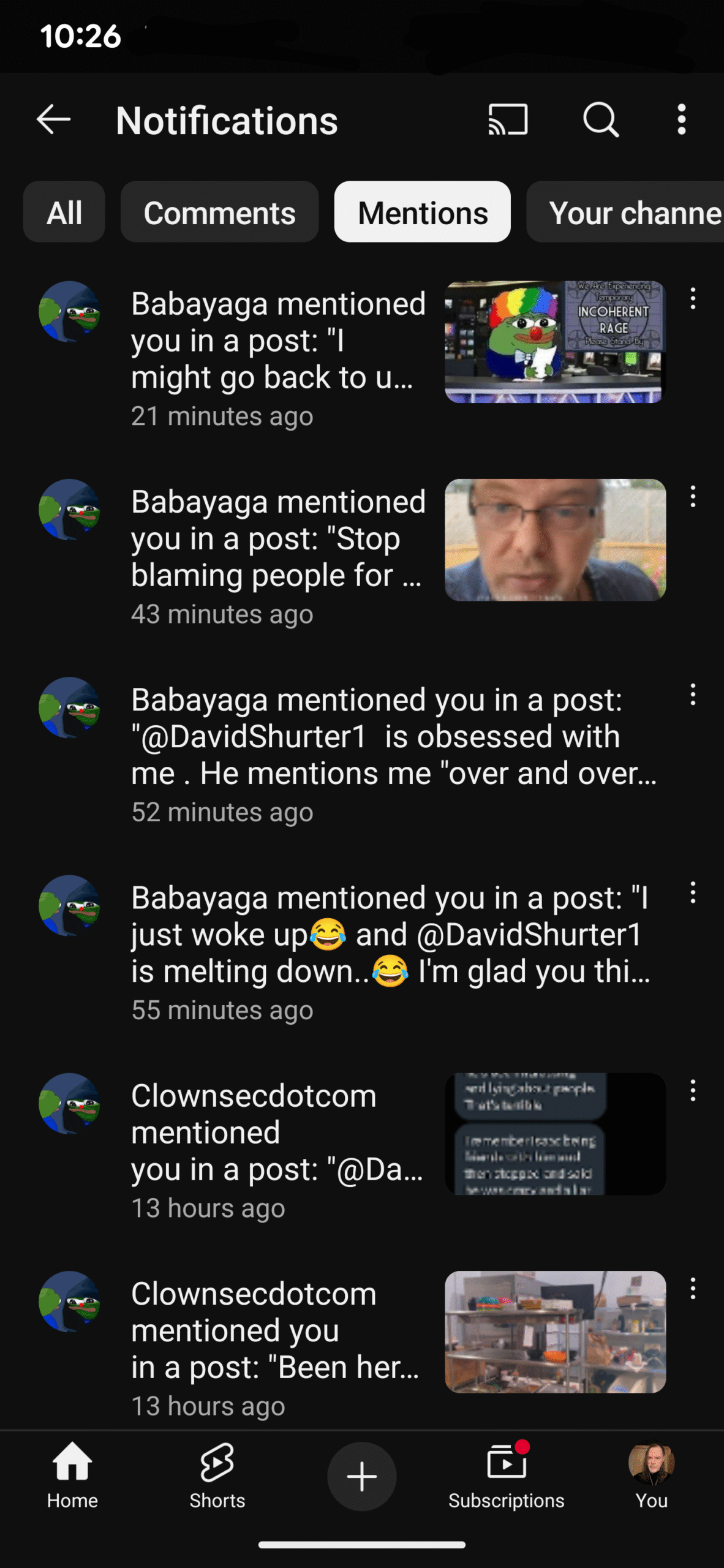Select the All filter chip
The width and height of the screenshot is (724, 1568).
64,212
